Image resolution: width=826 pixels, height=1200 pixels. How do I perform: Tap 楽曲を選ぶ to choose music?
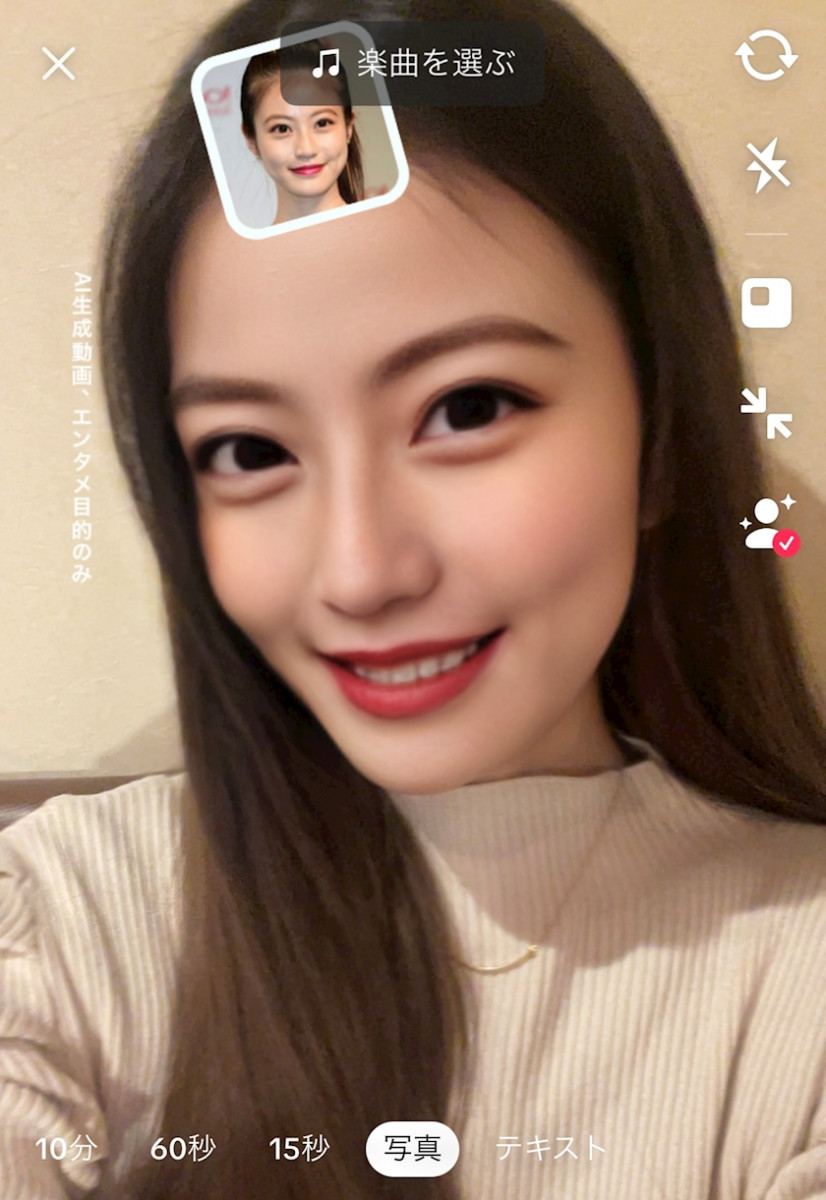(412, 64)
